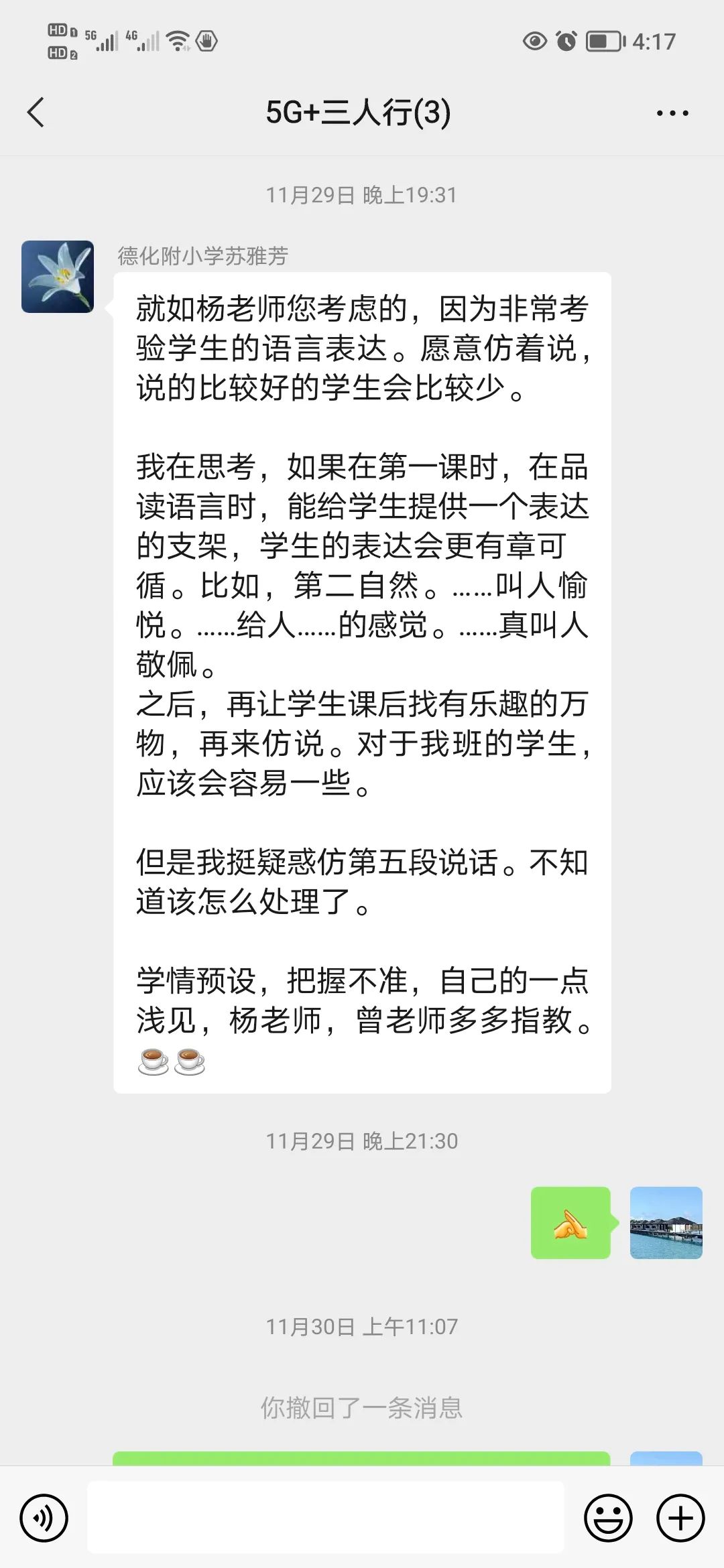Screen dimensions: 724x1568
Task: Open the plus attachment menu
Action: coord(680,1518)
